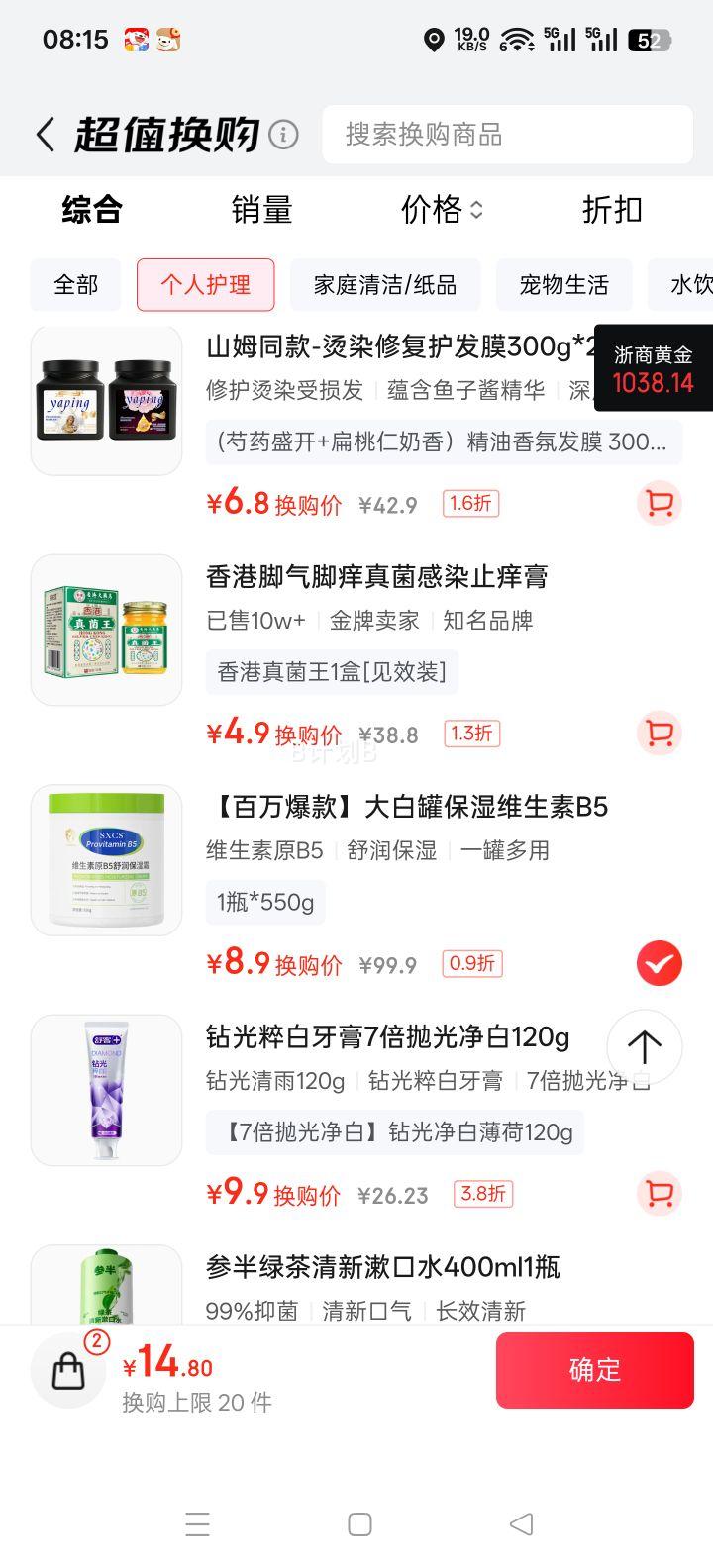Open the info icon beside 超值换购
The width and height of the screenshot is (713, 1568).
(284, 135)
